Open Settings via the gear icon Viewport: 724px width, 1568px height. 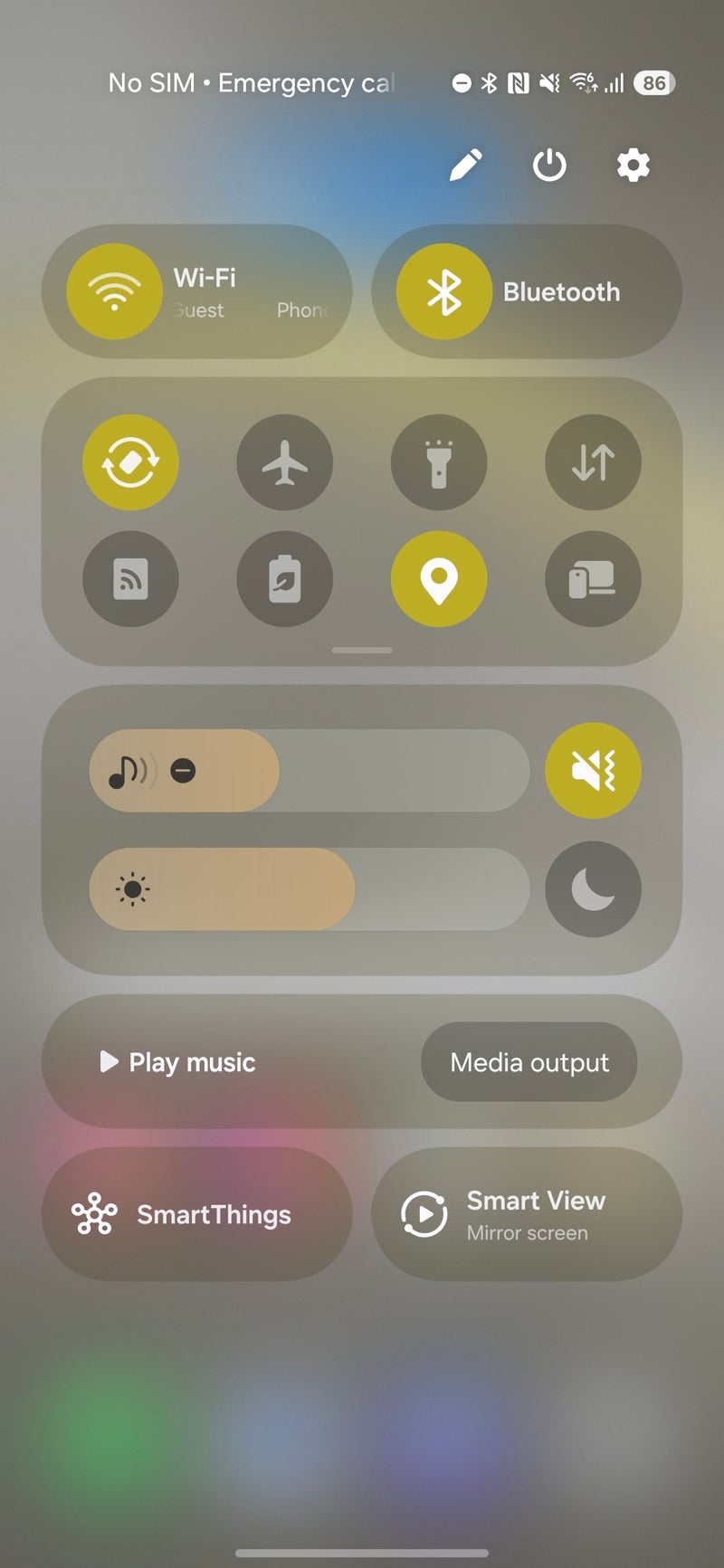click(633, 166)
